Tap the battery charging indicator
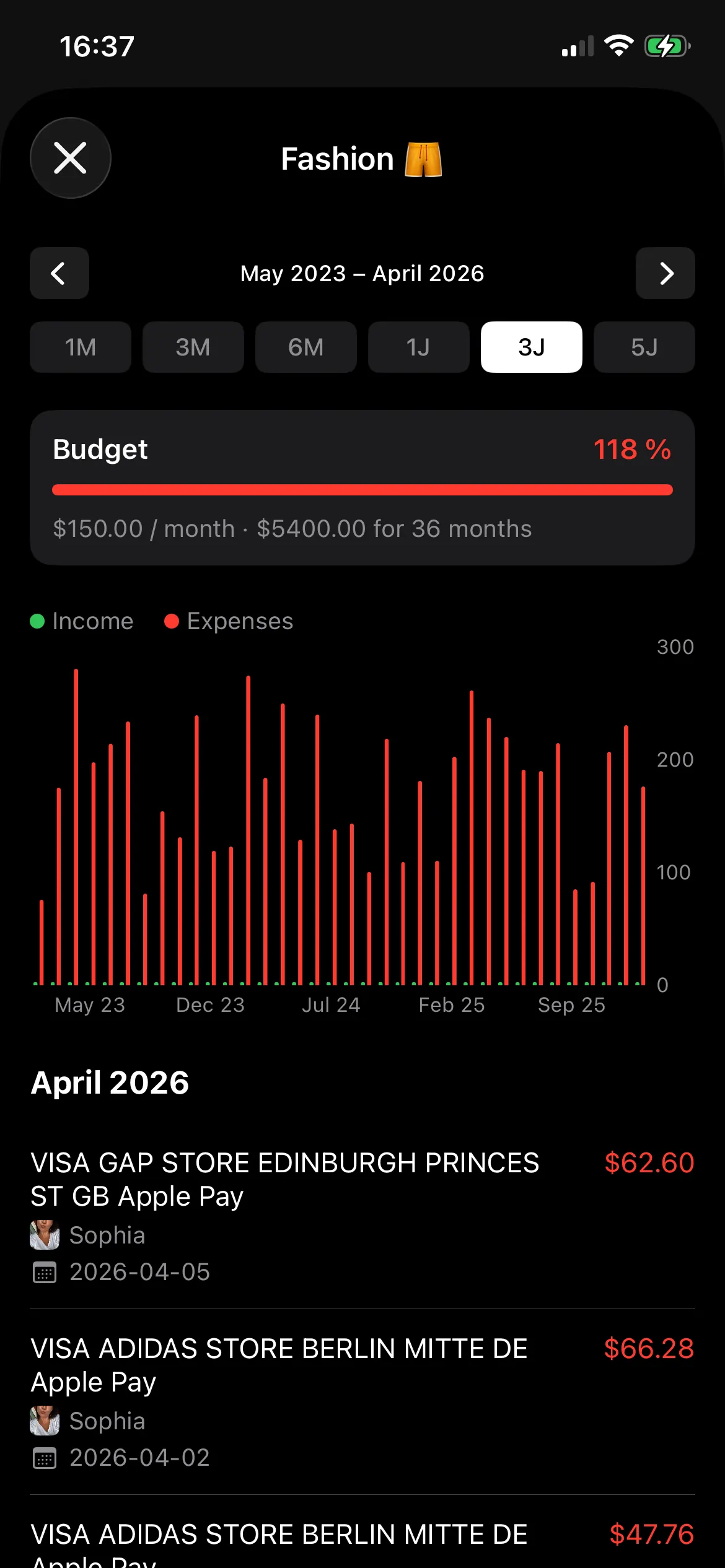Image resolution: width=725 pixels, height=1568 pixels. click(669, 45)
